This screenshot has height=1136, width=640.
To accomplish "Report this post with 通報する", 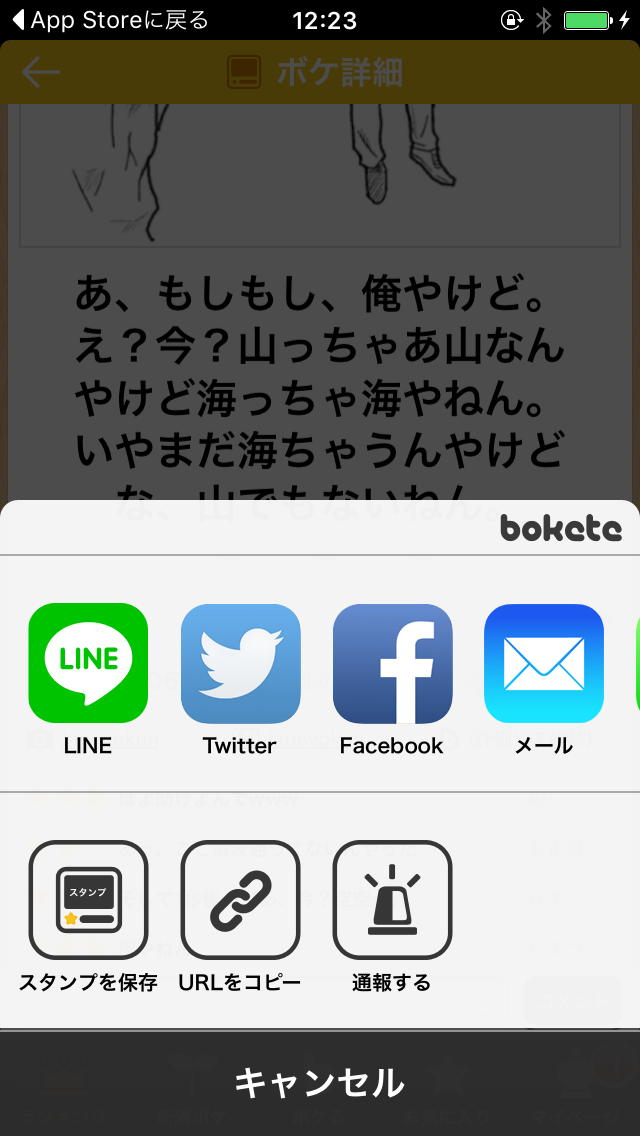I will (x=392, y=900).
